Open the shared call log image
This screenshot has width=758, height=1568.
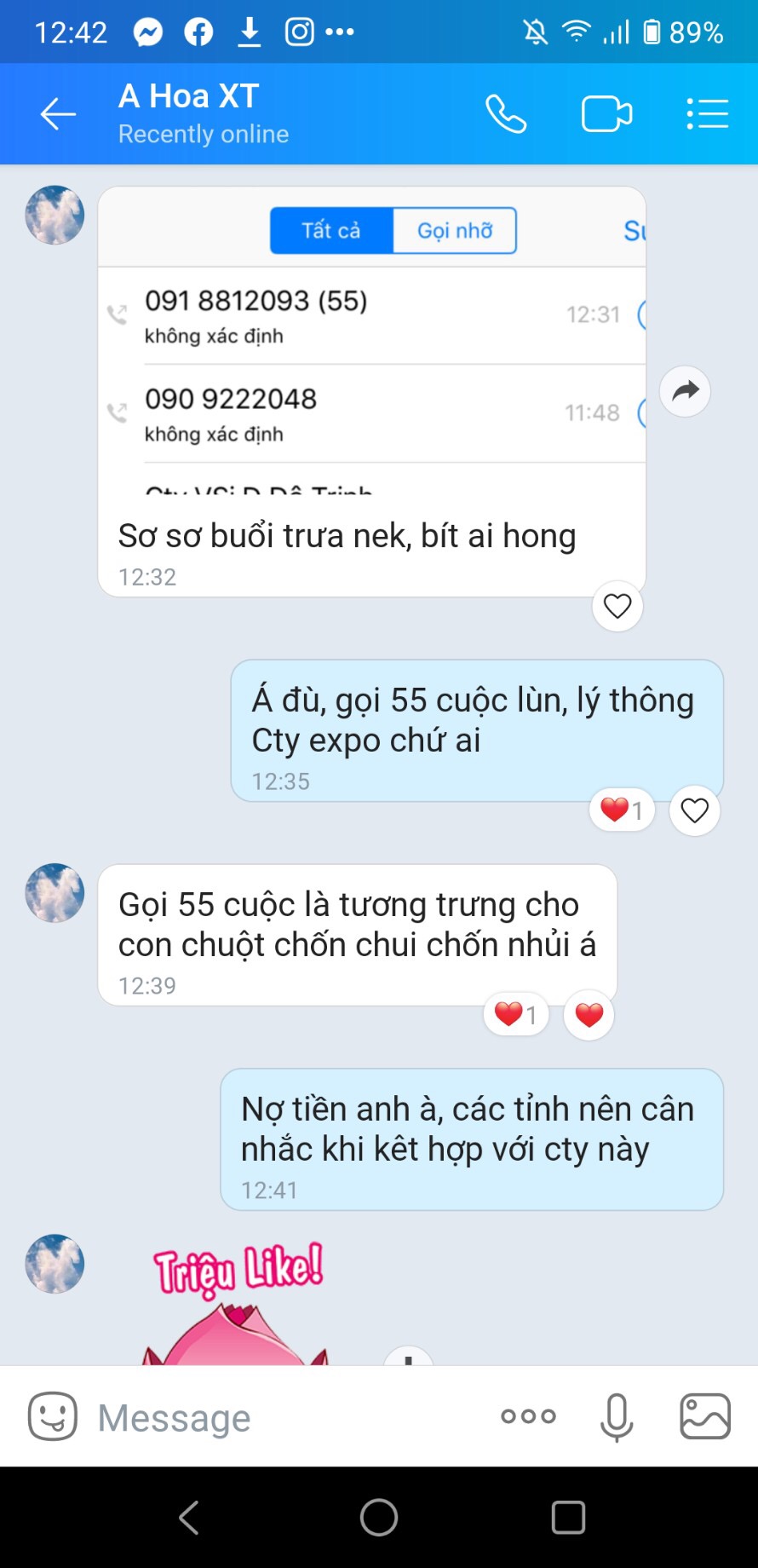pyautogui.click(x=371, y=358)
